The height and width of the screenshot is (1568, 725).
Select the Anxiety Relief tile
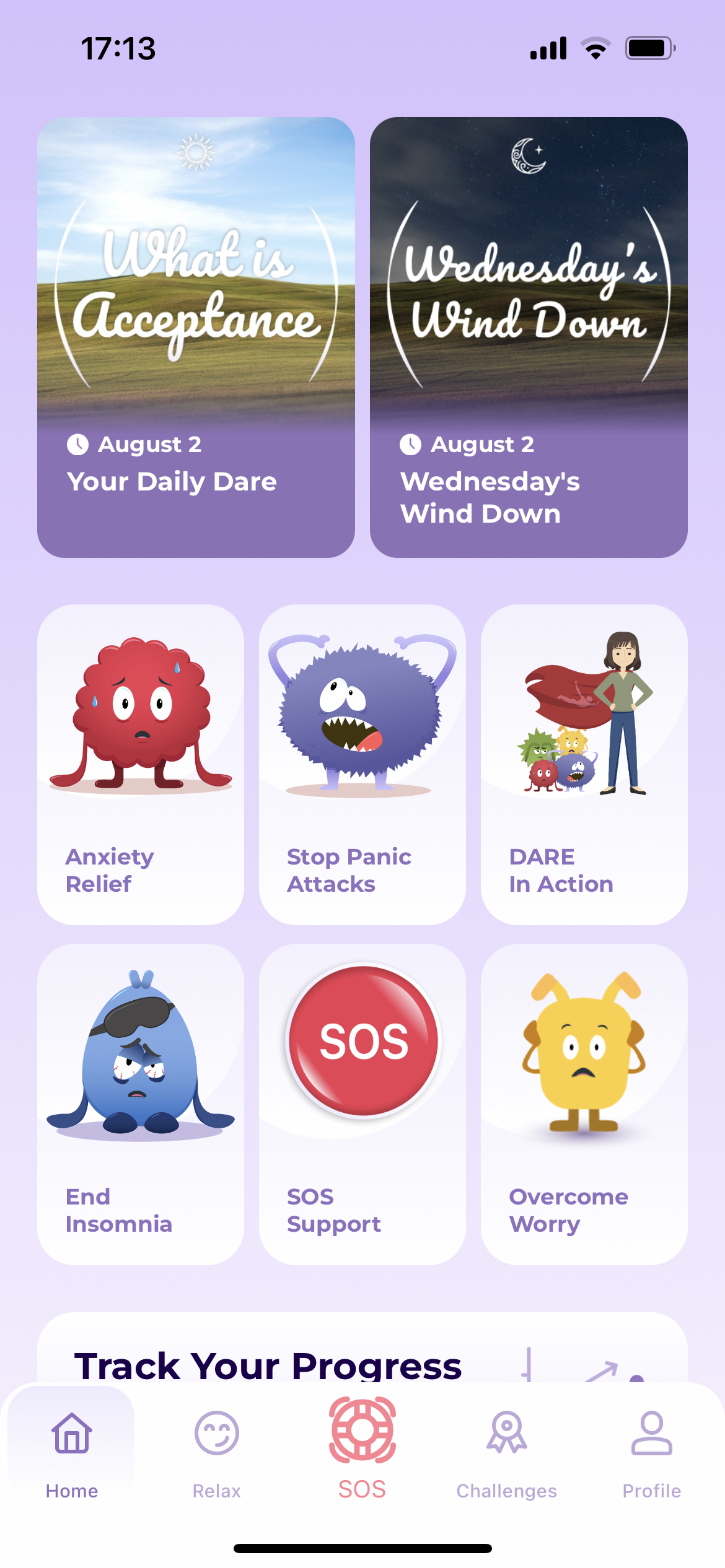pos(141,764)
